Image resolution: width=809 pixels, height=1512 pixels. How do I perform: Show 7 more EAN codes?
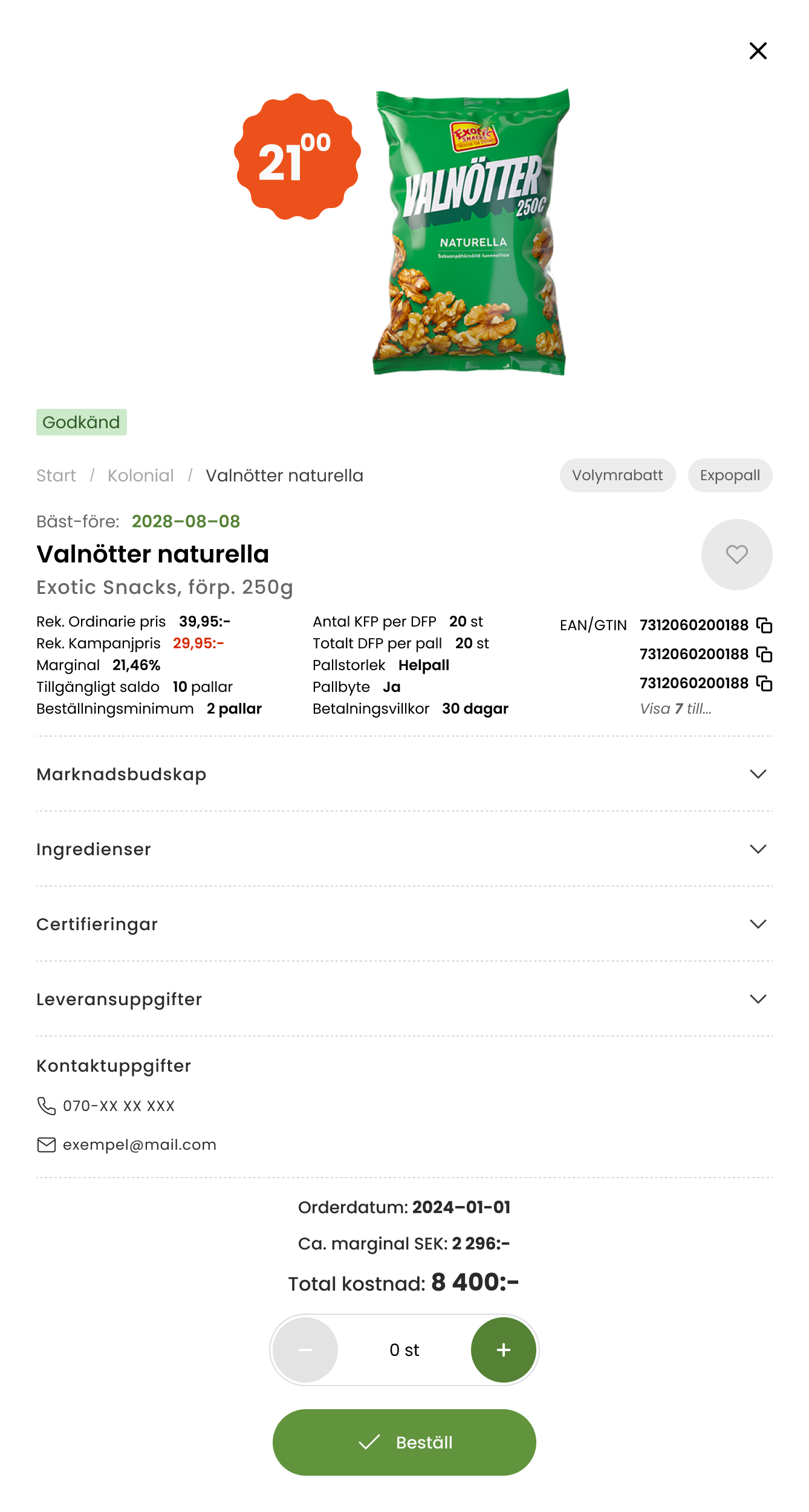tap(675, 709)
